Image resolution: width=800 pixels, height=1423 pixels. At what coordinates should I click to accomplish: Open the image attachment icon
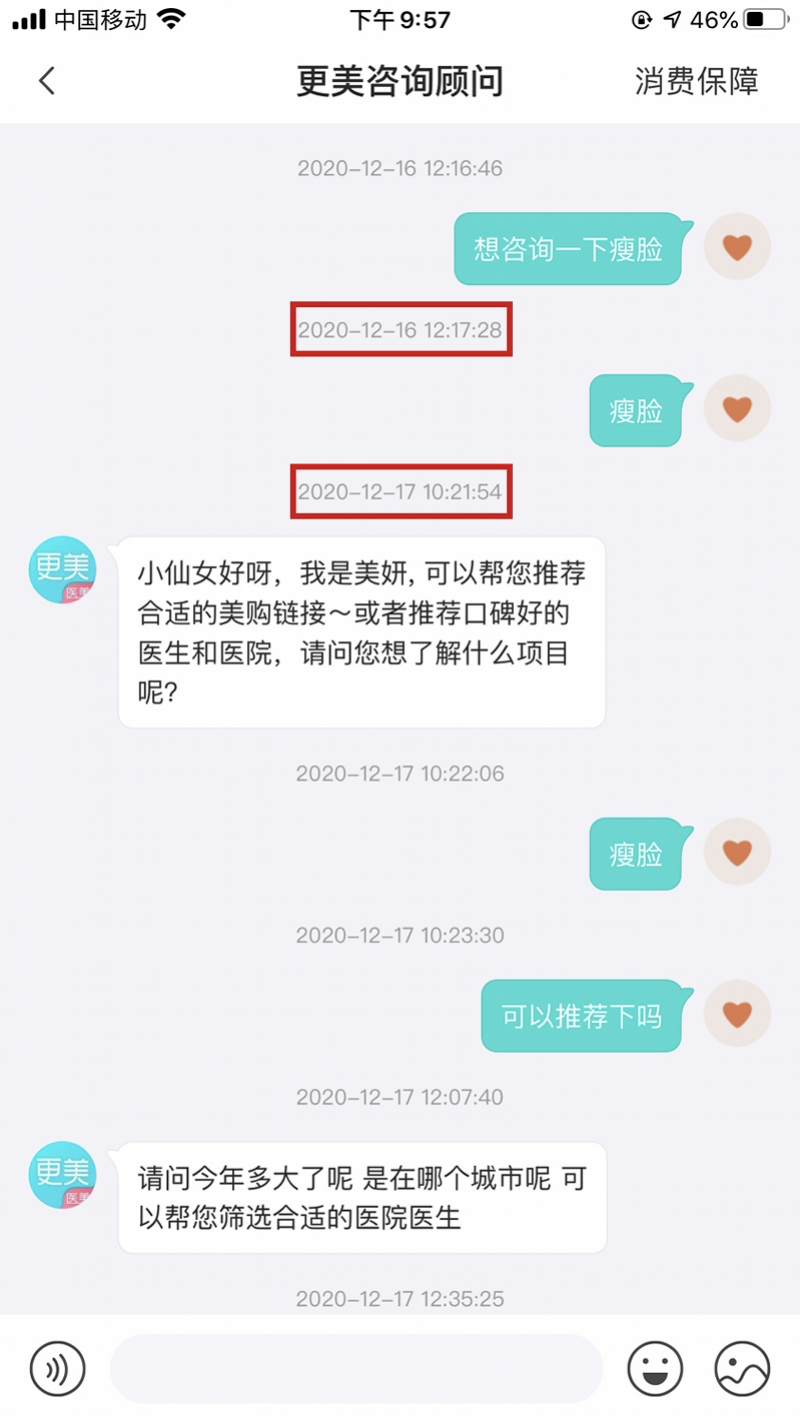(x=742, y=1368)
